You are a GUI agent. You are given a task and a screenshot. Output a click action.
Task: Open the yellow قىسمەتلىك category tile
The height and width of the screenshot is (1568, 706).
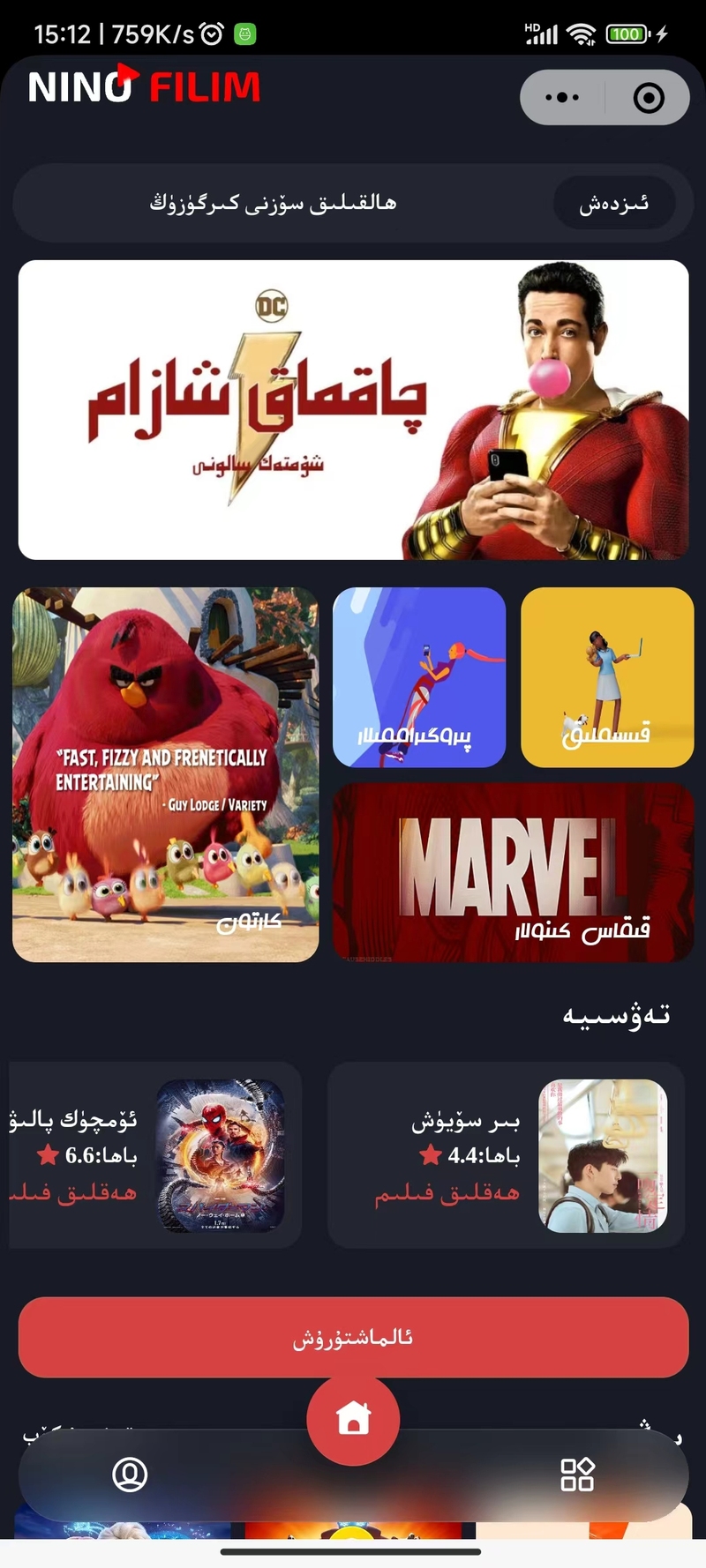click(x=607, y=677)
